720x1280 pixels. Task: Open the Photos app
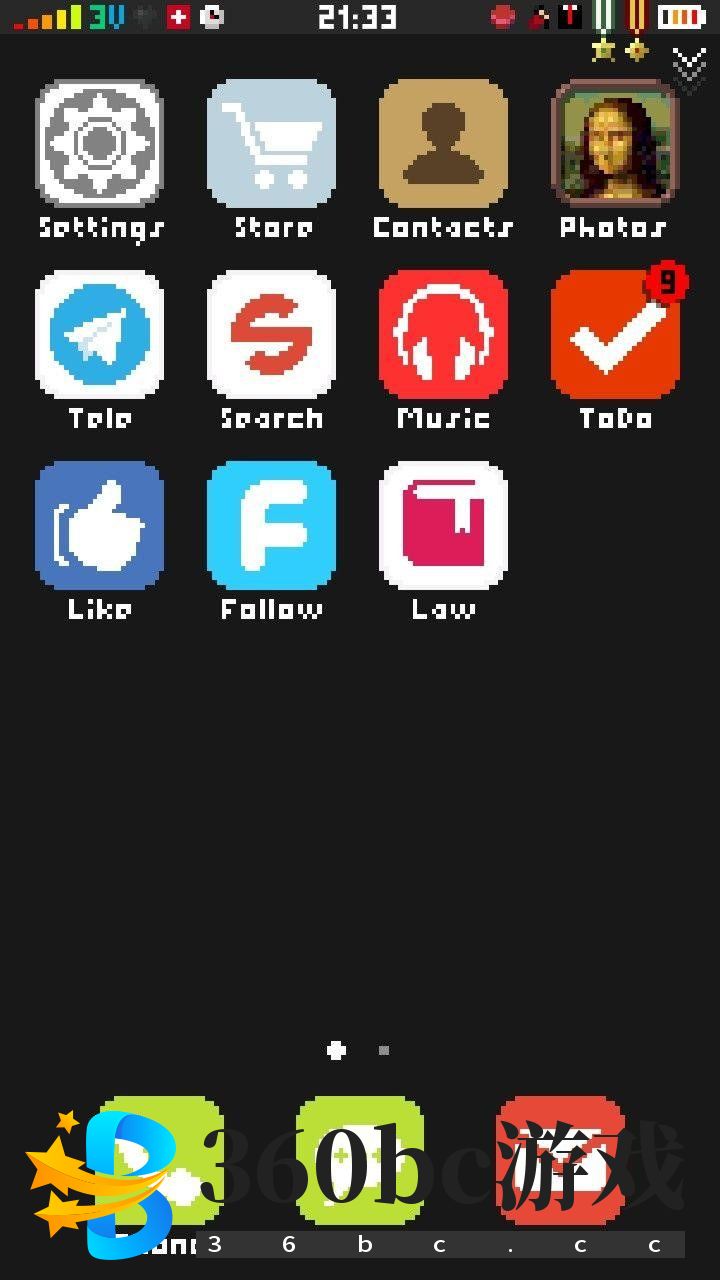tap(615, 143)
